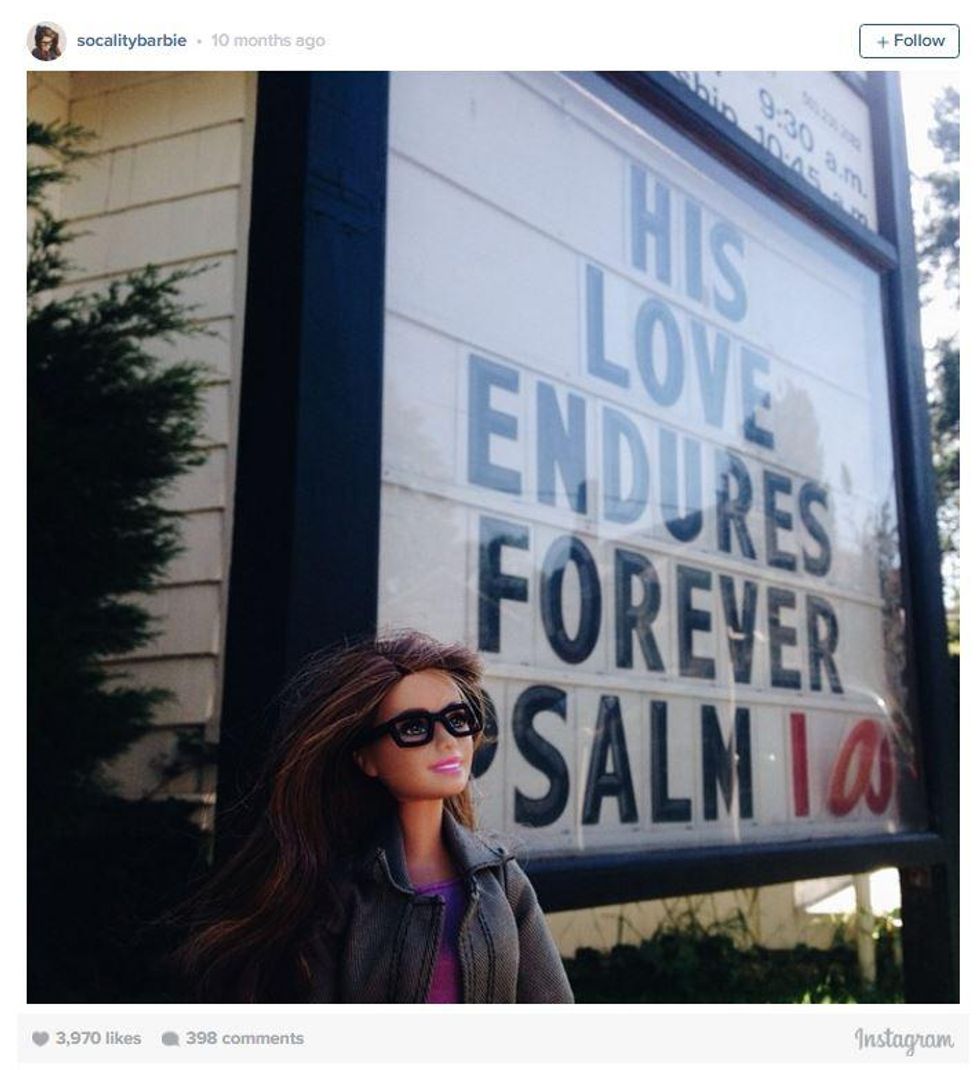The image size is (980, 1070).
Task: View the 3,970 likes
Action: 87,1038
